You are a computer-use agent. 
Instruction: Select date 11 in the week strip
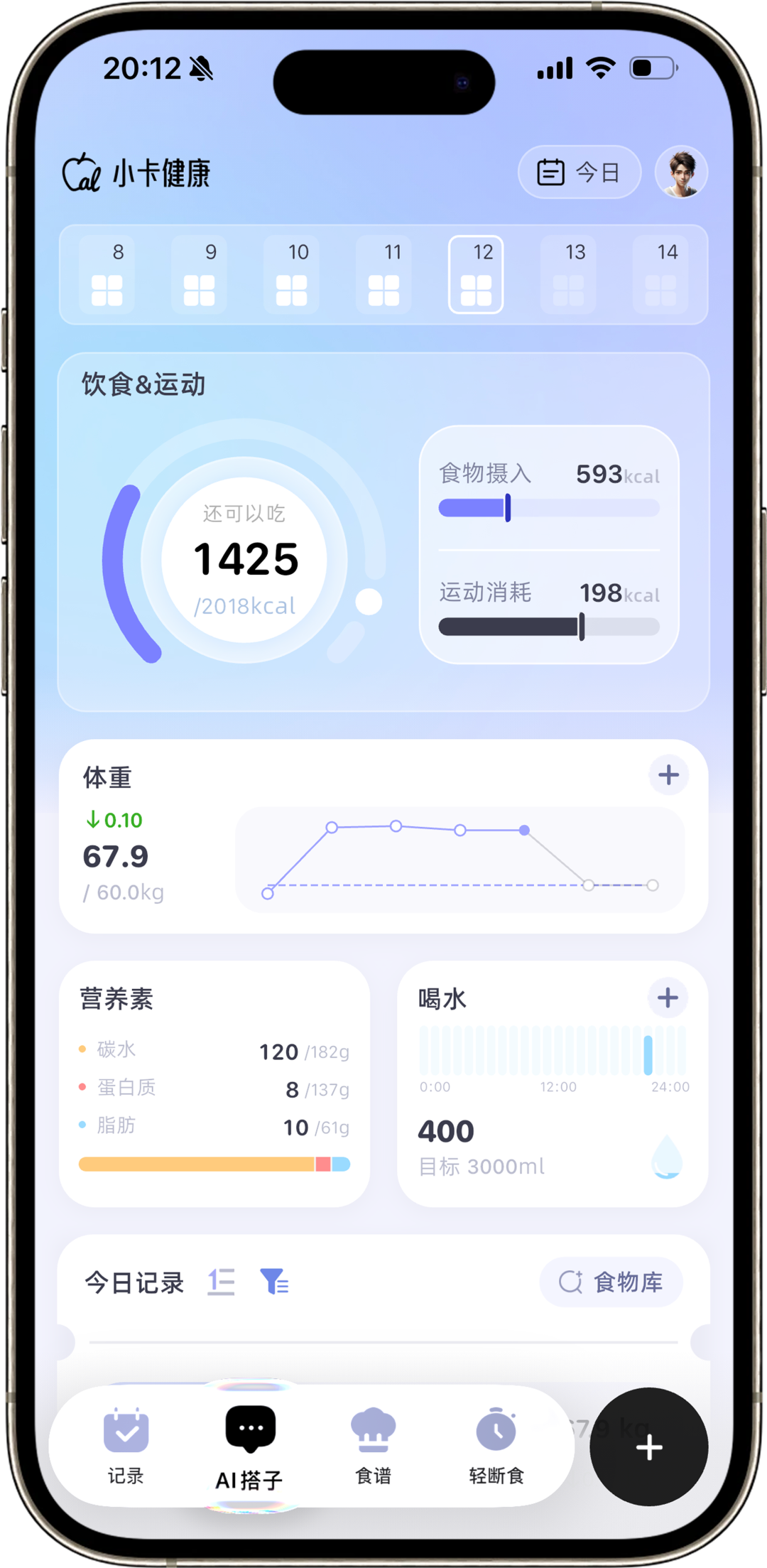[x=384, y=275]
